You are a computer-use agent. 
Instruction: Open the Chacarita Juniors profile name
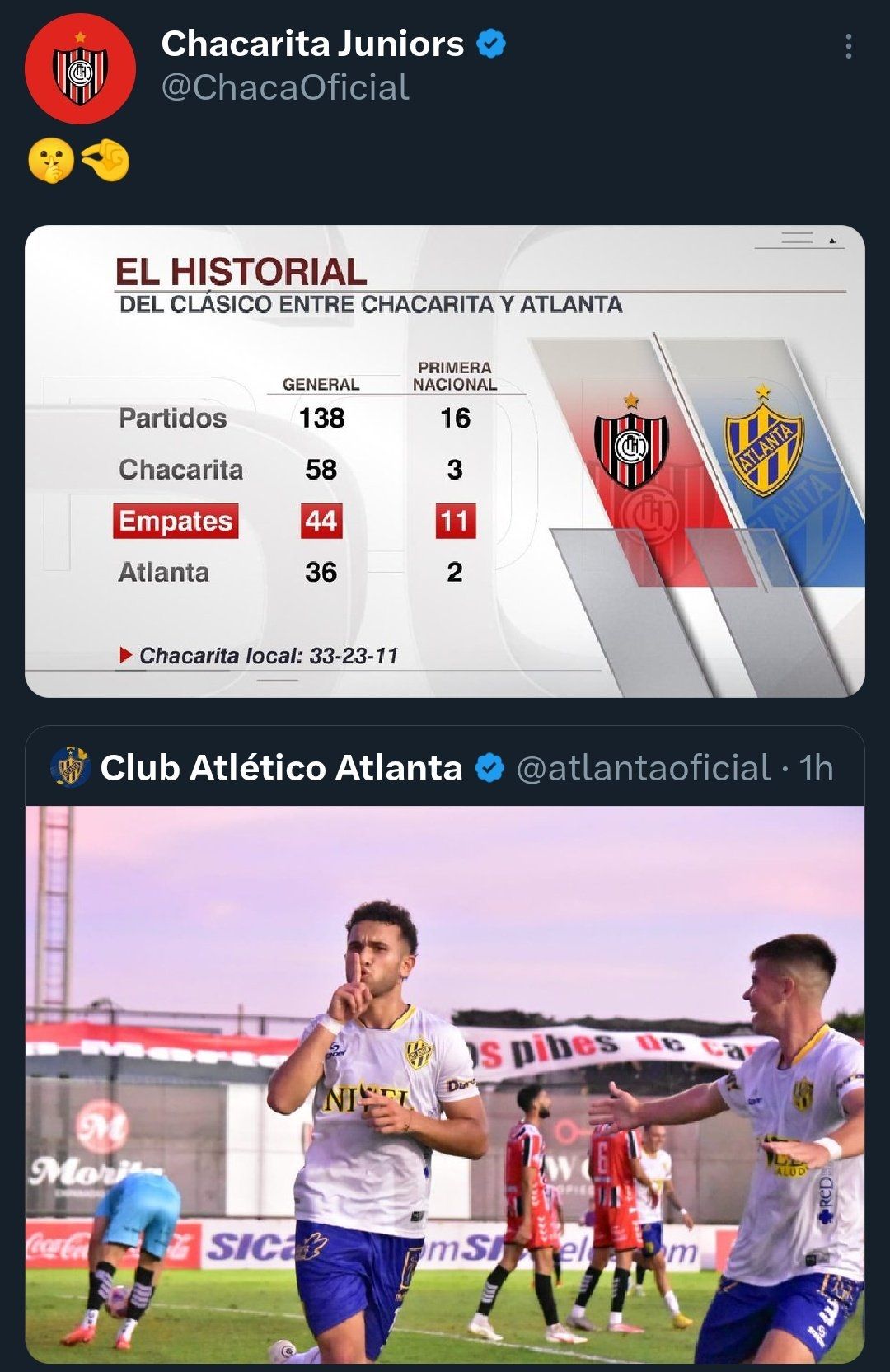pos(312,44)
